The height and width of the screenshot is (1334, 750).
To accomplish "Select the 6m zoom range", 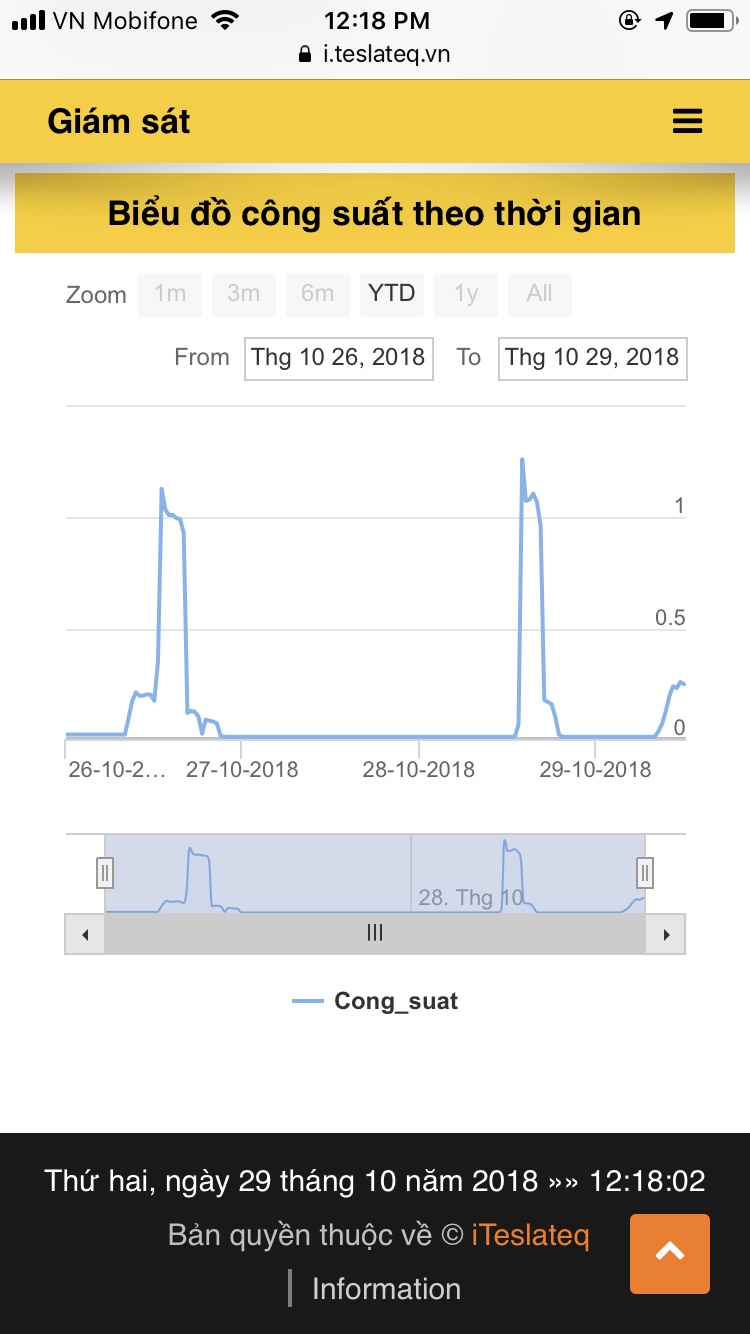I will click(x=318, y=294).
